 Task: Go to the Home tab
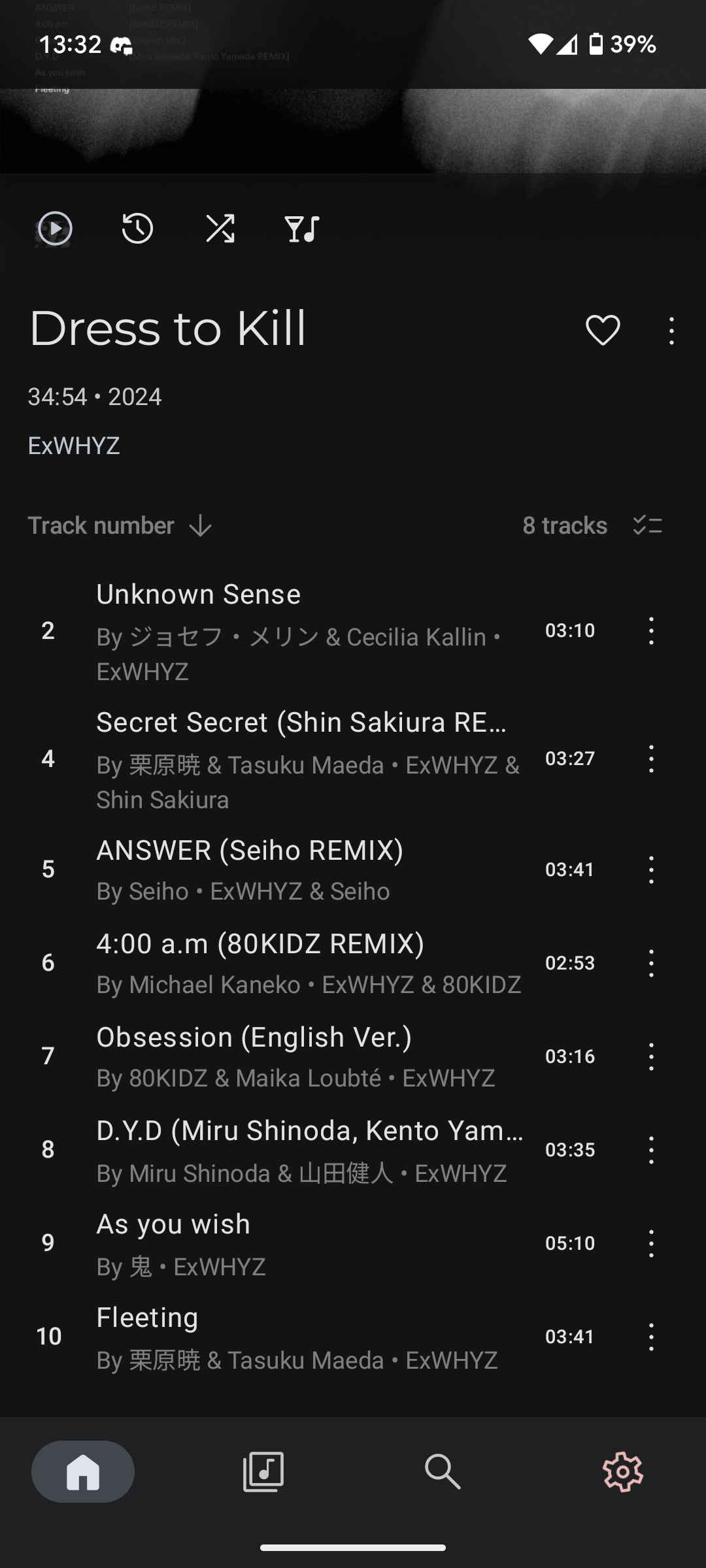83,1471
